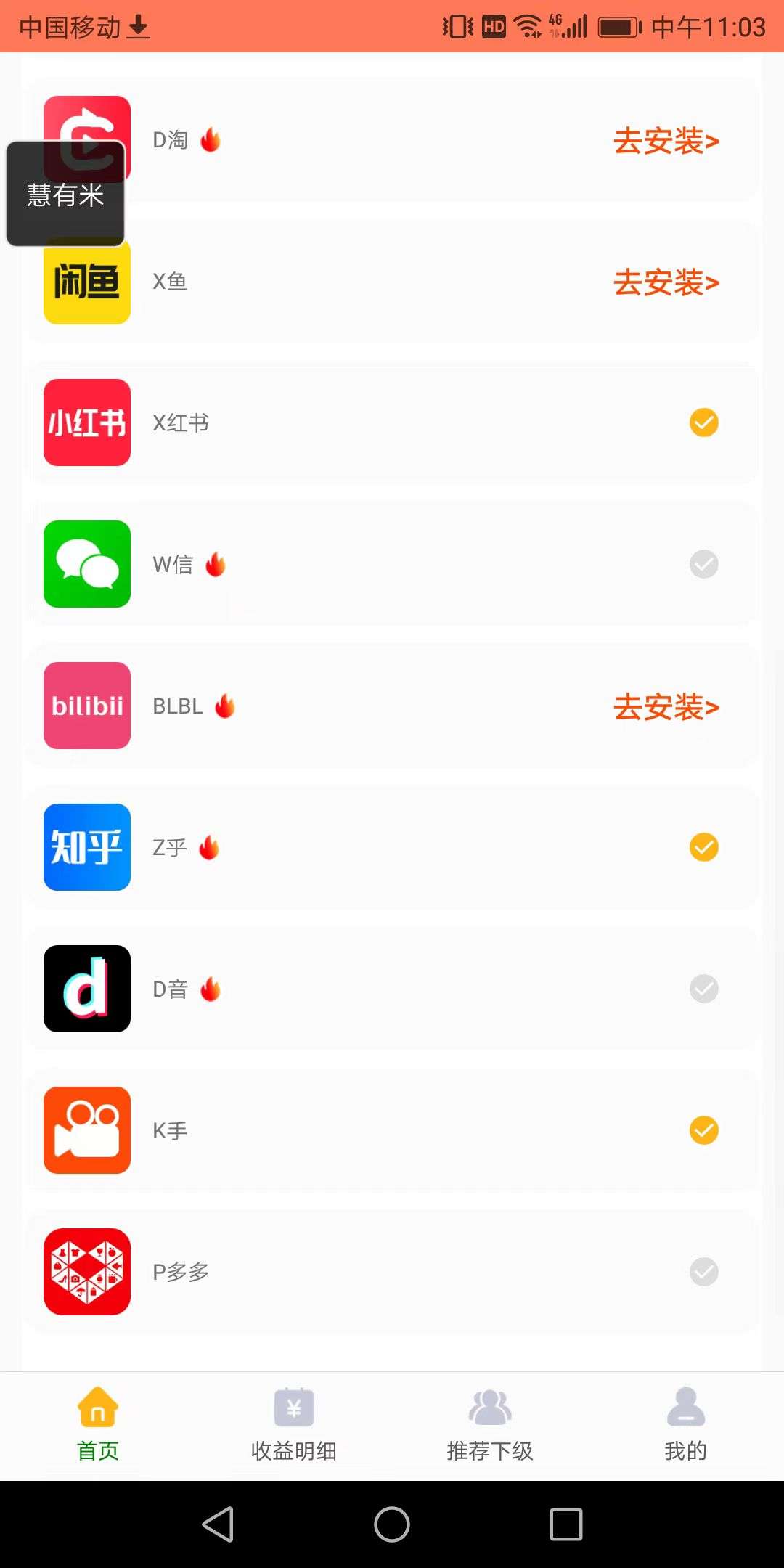Uncheck the X红书 checkmark

[703, 422]
